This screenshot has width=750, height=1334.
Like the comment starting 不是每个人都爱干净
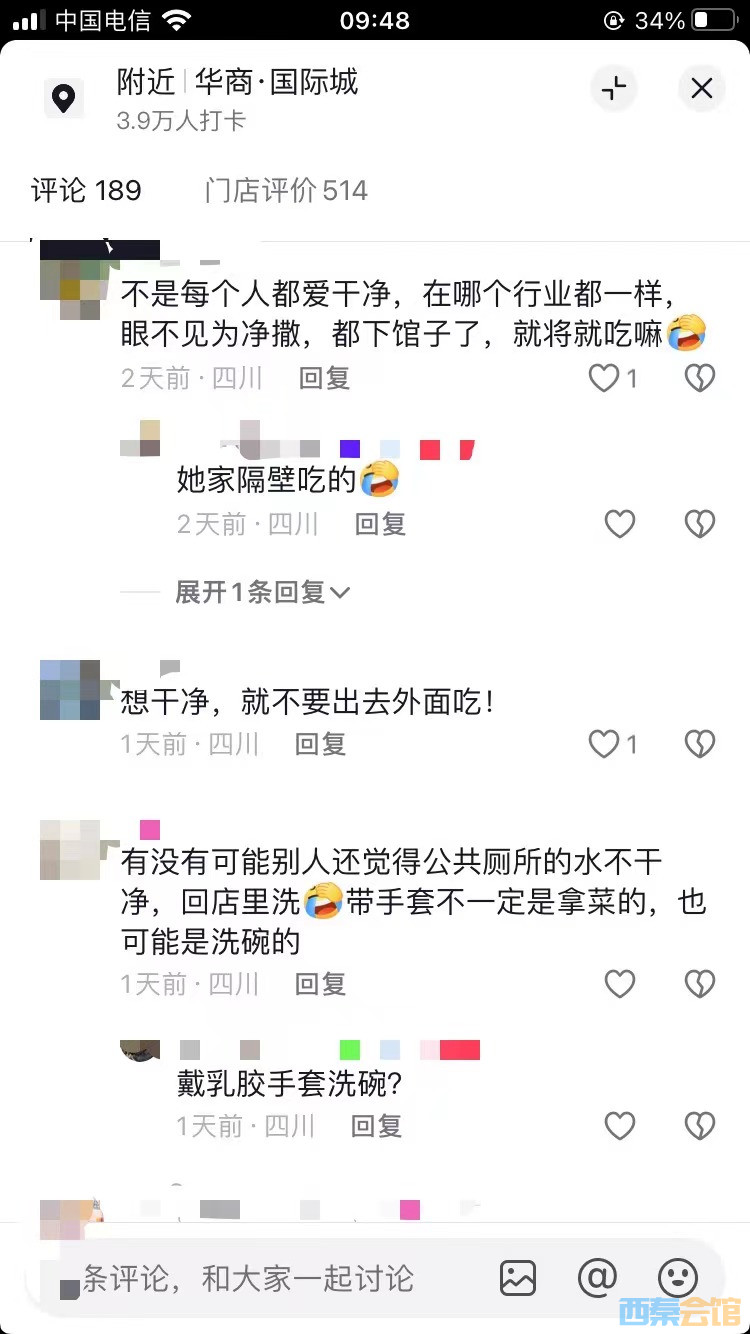pyautogui.click(x=604, y=378)
